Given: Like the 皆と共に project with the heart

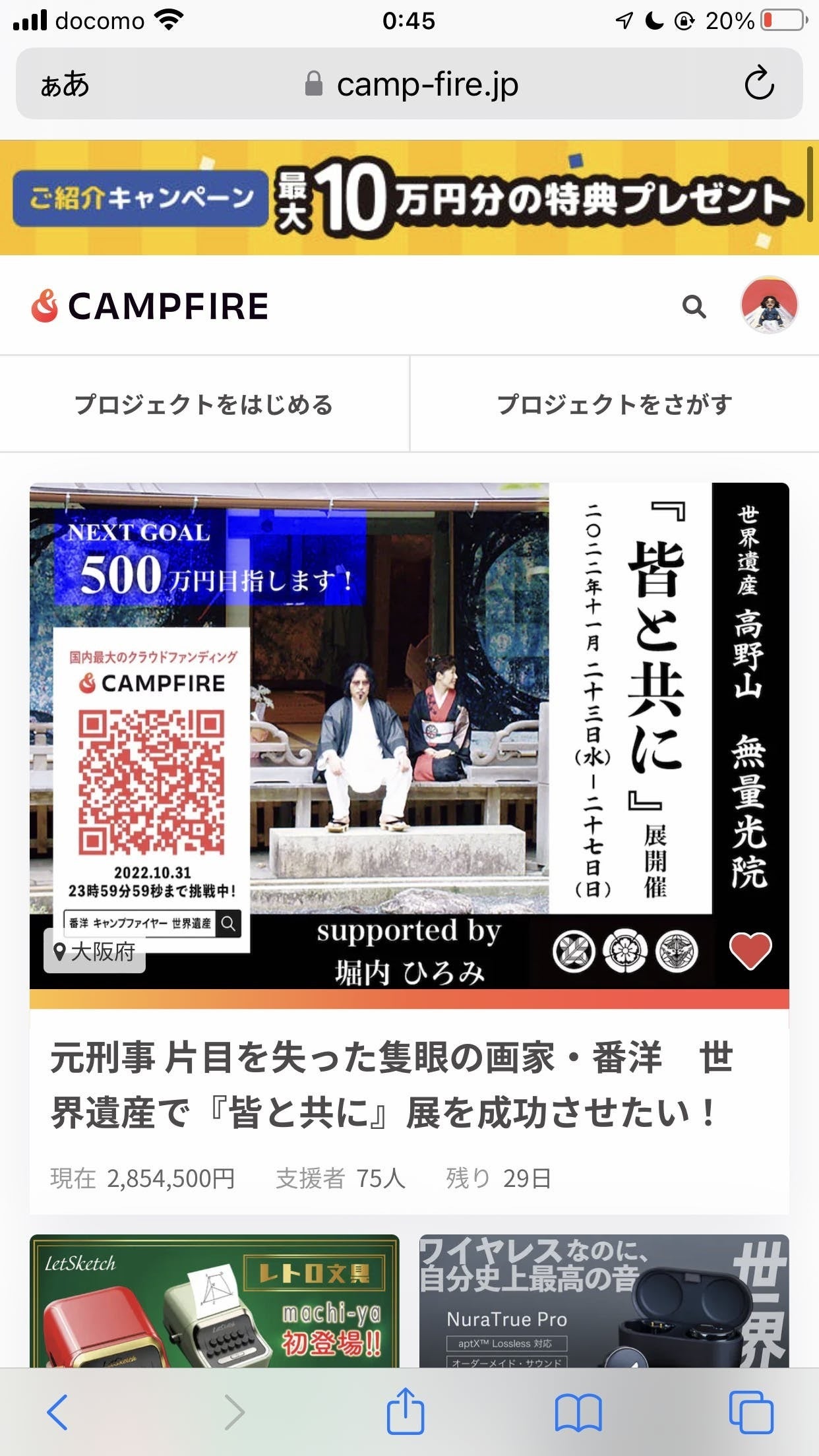Looking at the screenshot, I should (750, 951).
